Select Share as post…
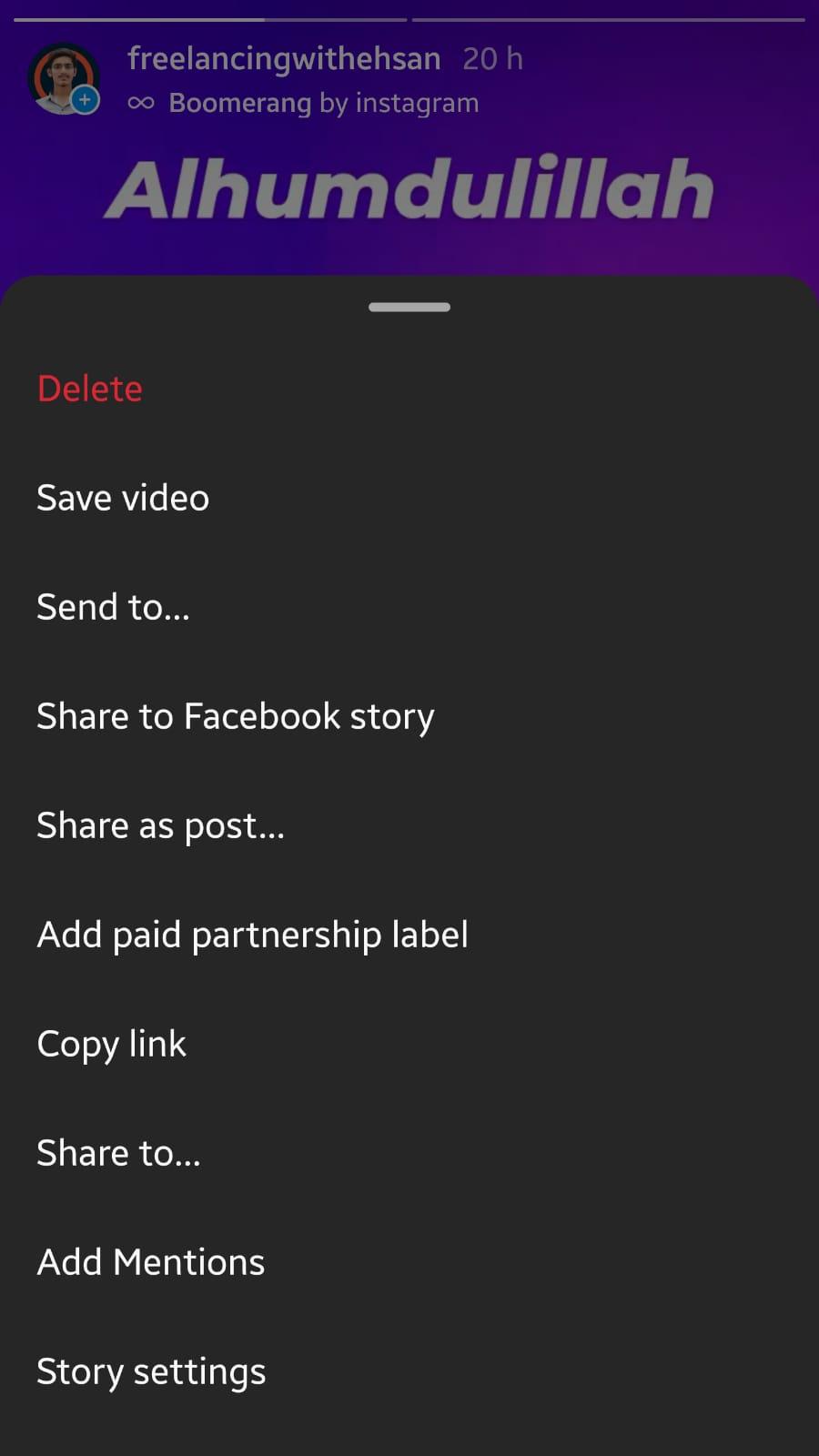 point(160,826)
